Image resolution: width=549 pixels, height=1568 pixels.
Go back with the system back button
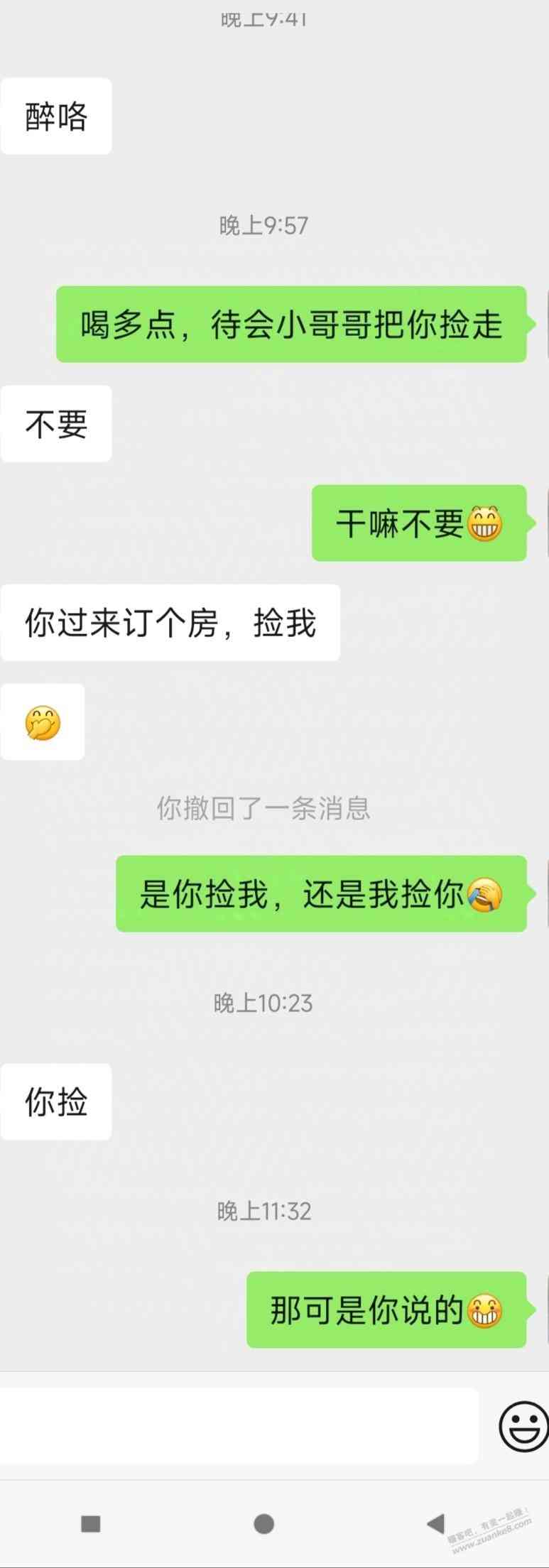[x=435, y=1523]
